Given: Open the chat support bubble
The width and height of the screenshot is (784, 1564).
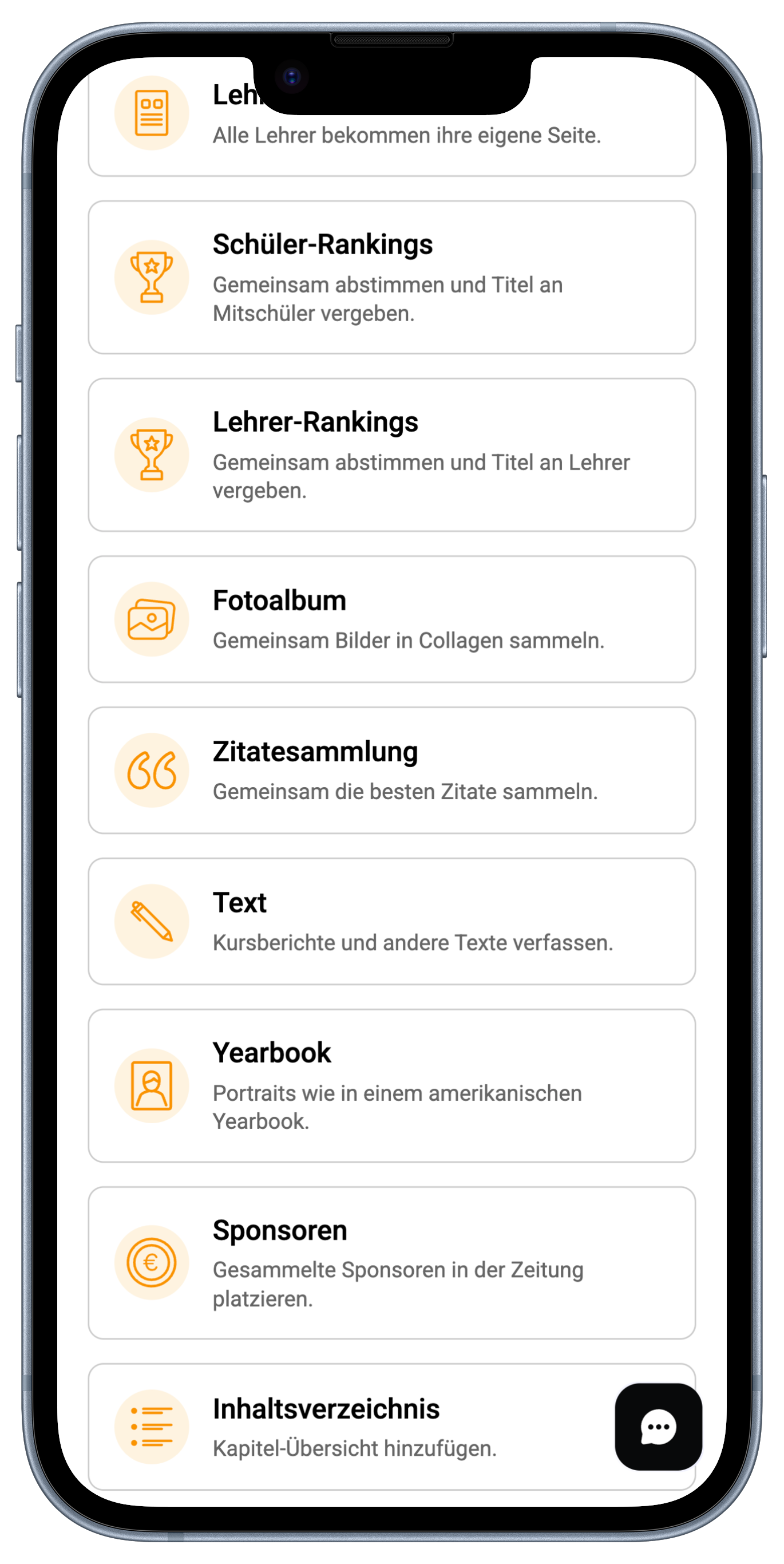Looking at the screenshot, I should click(x=659, y=1427).
